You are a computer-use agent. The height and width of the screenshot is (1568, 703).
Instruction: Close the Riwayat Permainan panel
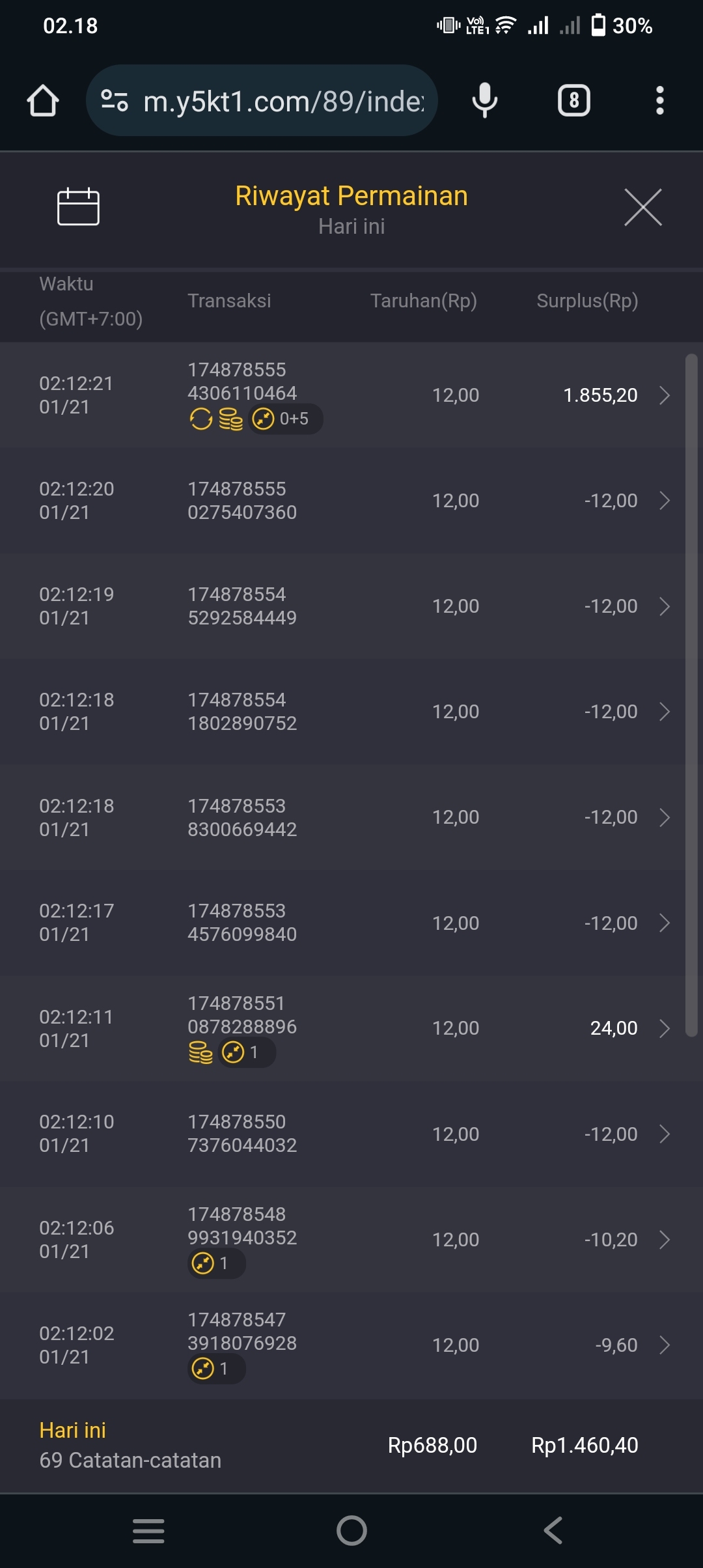point(642,207)
